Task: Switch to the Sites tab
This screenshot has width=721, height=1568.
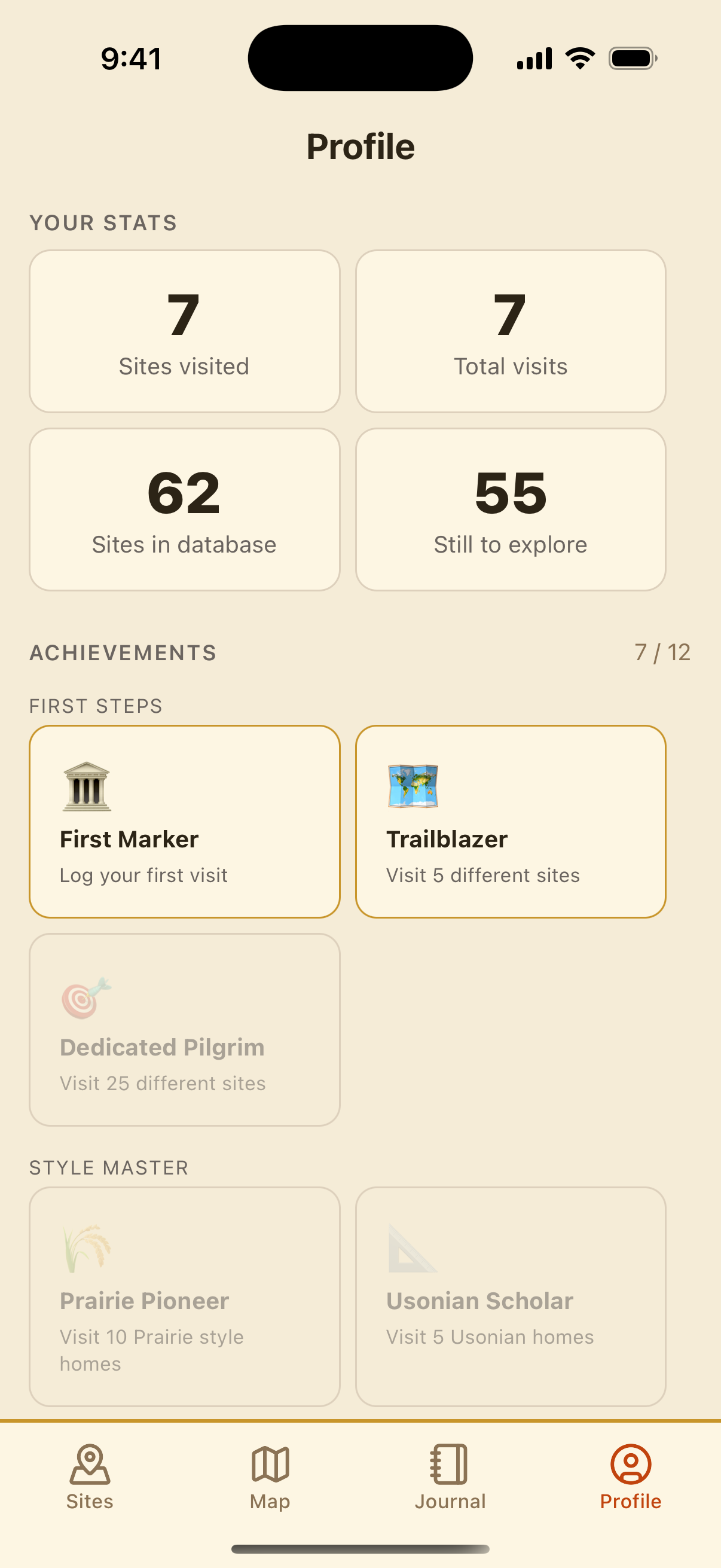Action: 90,1476
